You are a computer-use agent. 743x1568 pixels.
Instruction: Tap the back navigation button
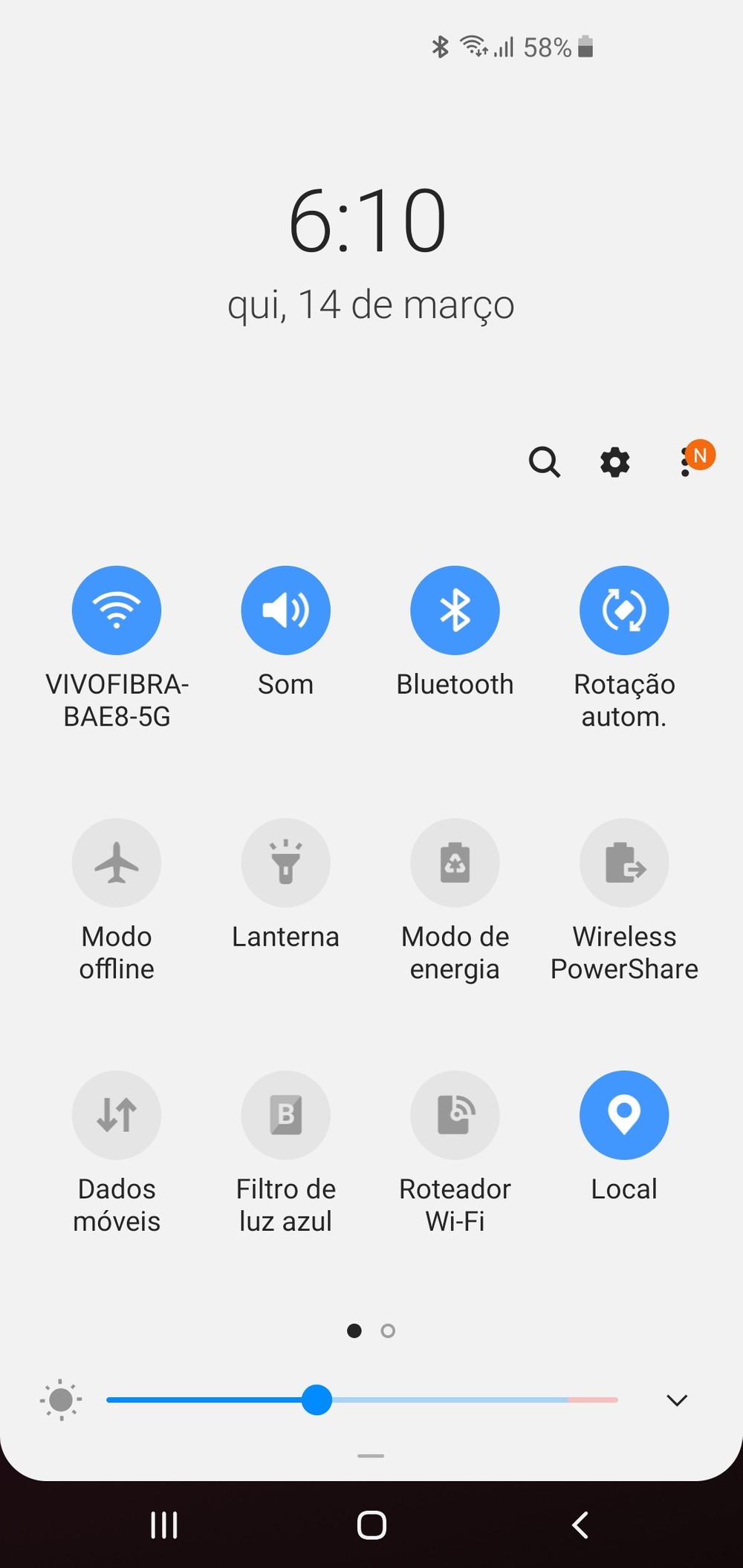coord(580,1525)
